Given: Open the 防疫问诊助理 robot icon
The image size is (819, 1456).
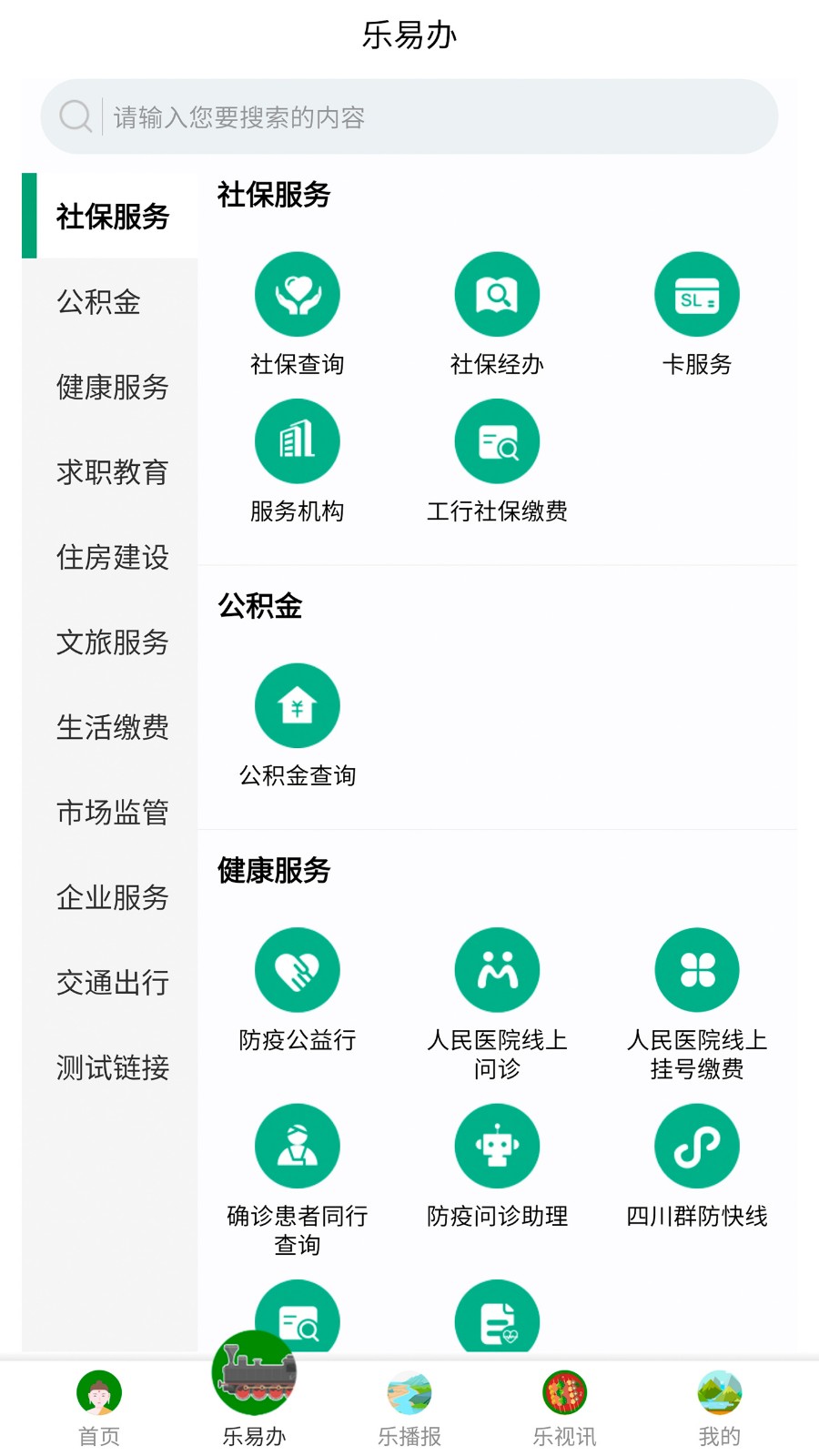Looking at the screenshot, I should tap(497, 1145).
